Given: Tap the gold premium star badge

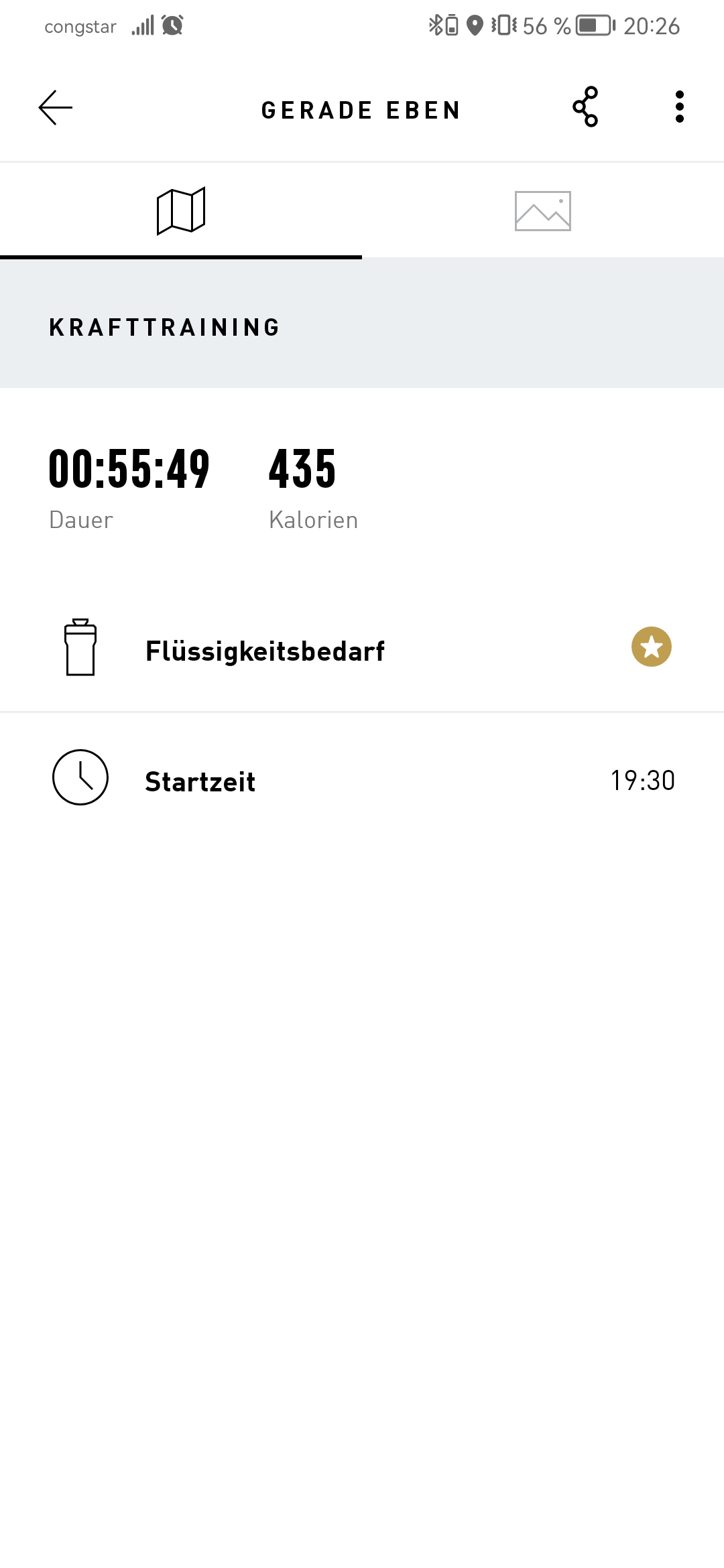Looking at the screenshot, I should (x=652, y=647).
